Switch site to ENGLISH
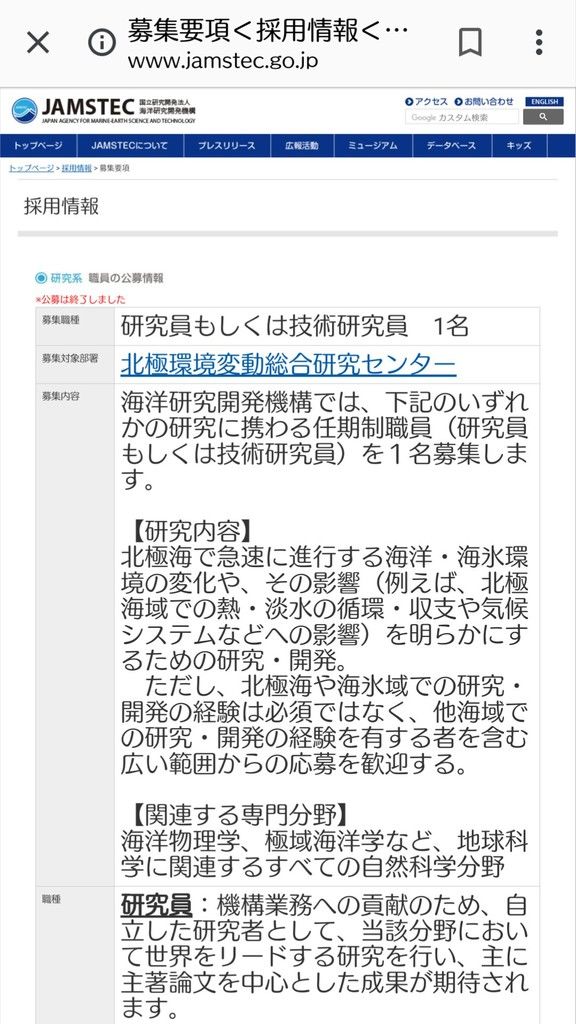 tap(544, 102)
